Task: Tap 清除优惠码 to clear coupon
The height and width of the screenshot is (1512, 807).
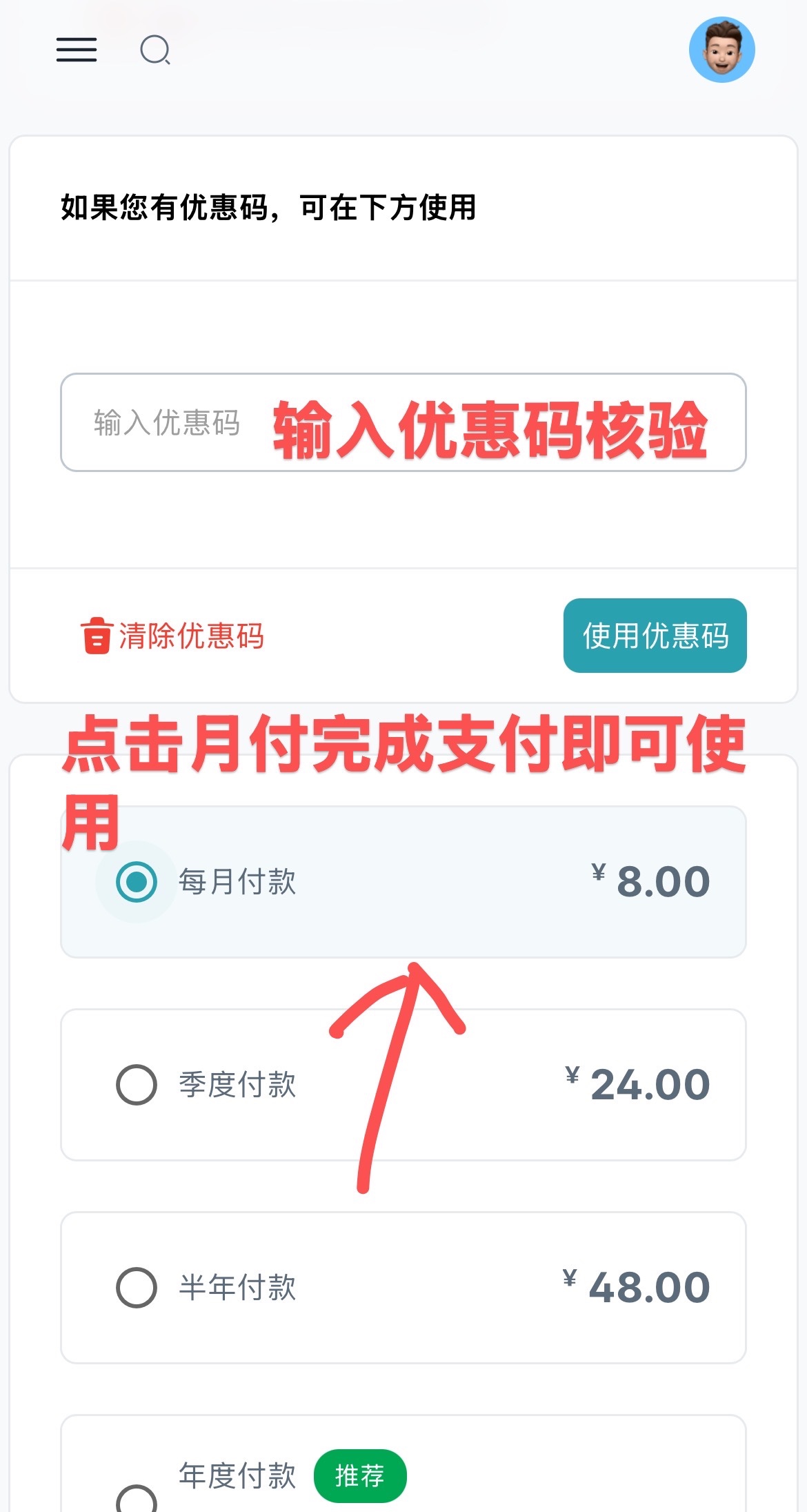Action: [x=173, y=636]
